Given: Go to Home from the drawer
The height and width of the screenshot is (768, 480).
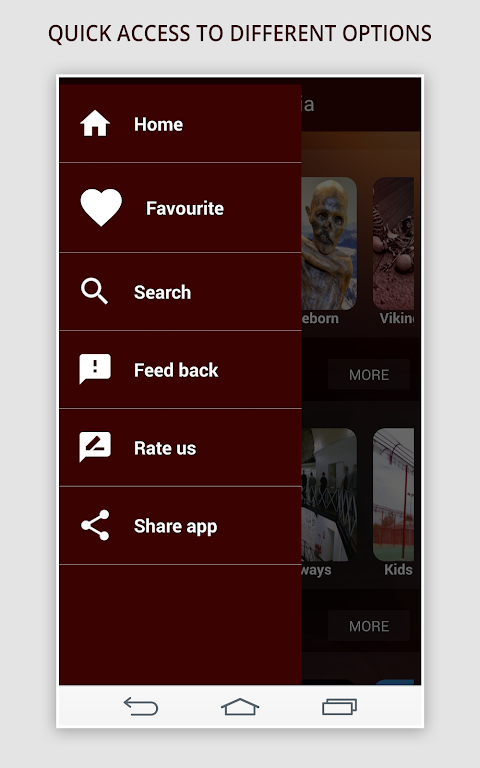Looking at the screenshot, I should click(180, 123).
